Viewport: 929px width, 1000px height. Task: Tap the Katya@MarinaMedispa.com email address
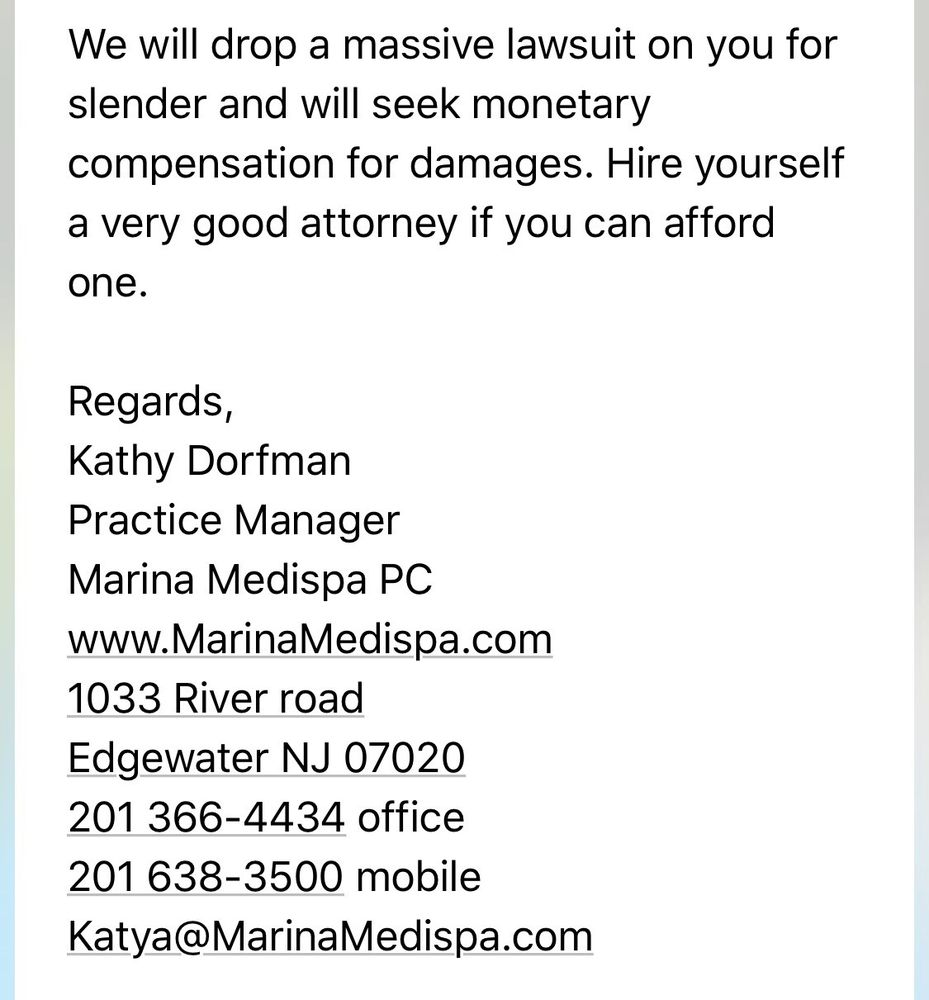tap(330, 937)
